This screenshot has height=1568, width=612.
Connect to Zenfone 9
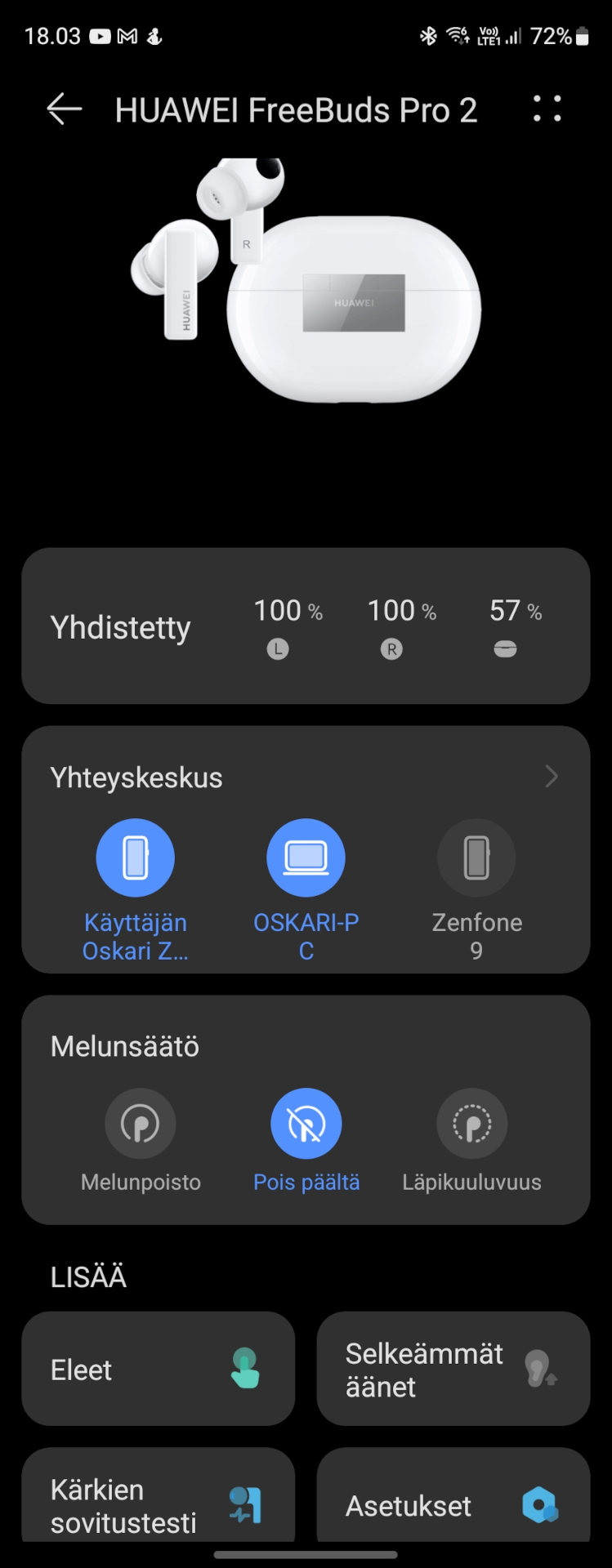tap(476, 858)
